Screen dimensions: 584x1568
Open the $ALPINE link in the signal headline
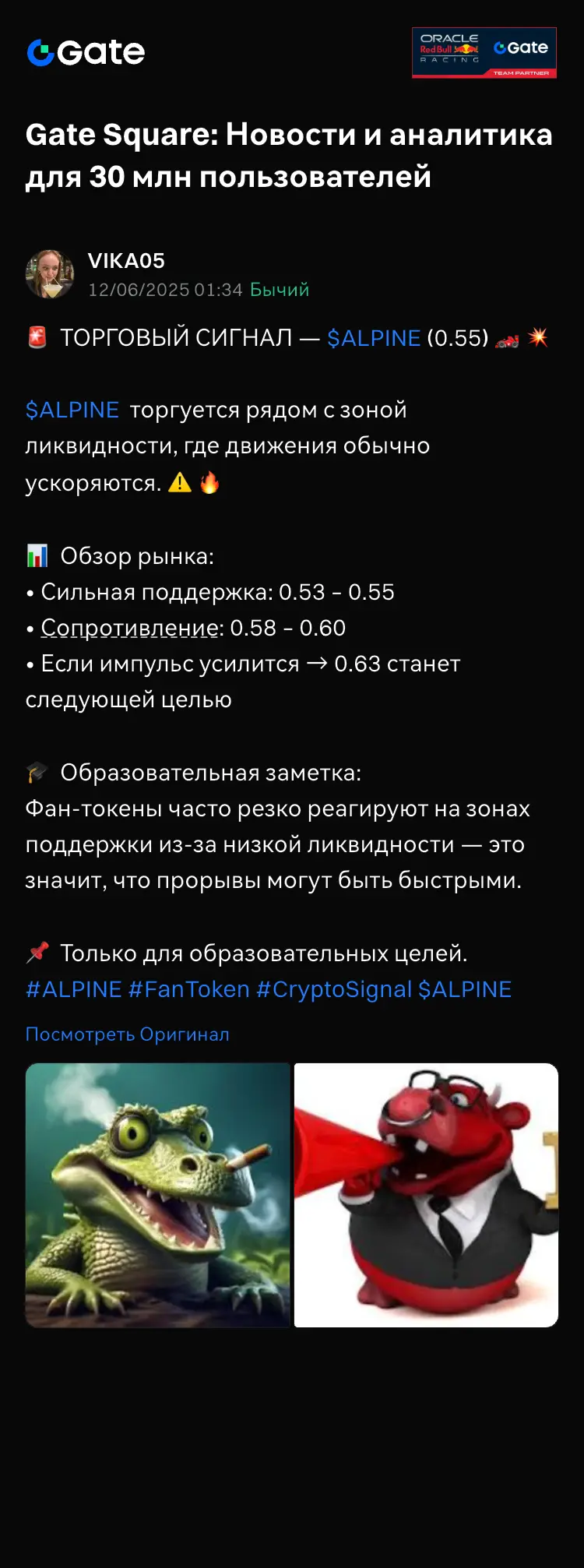(372, 338)
